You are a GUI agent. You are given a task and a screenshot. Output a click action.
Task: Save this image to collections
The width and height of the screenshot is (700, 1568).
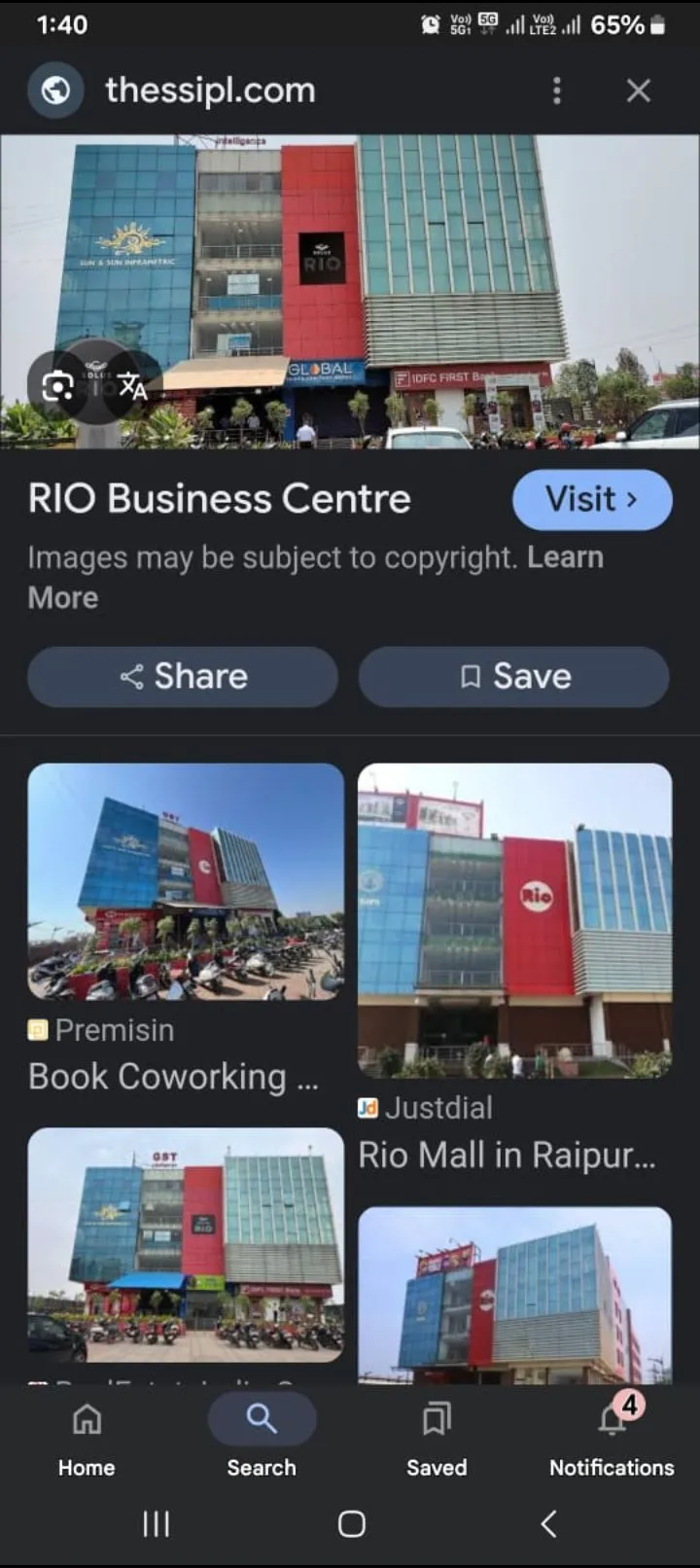point(513,676)
